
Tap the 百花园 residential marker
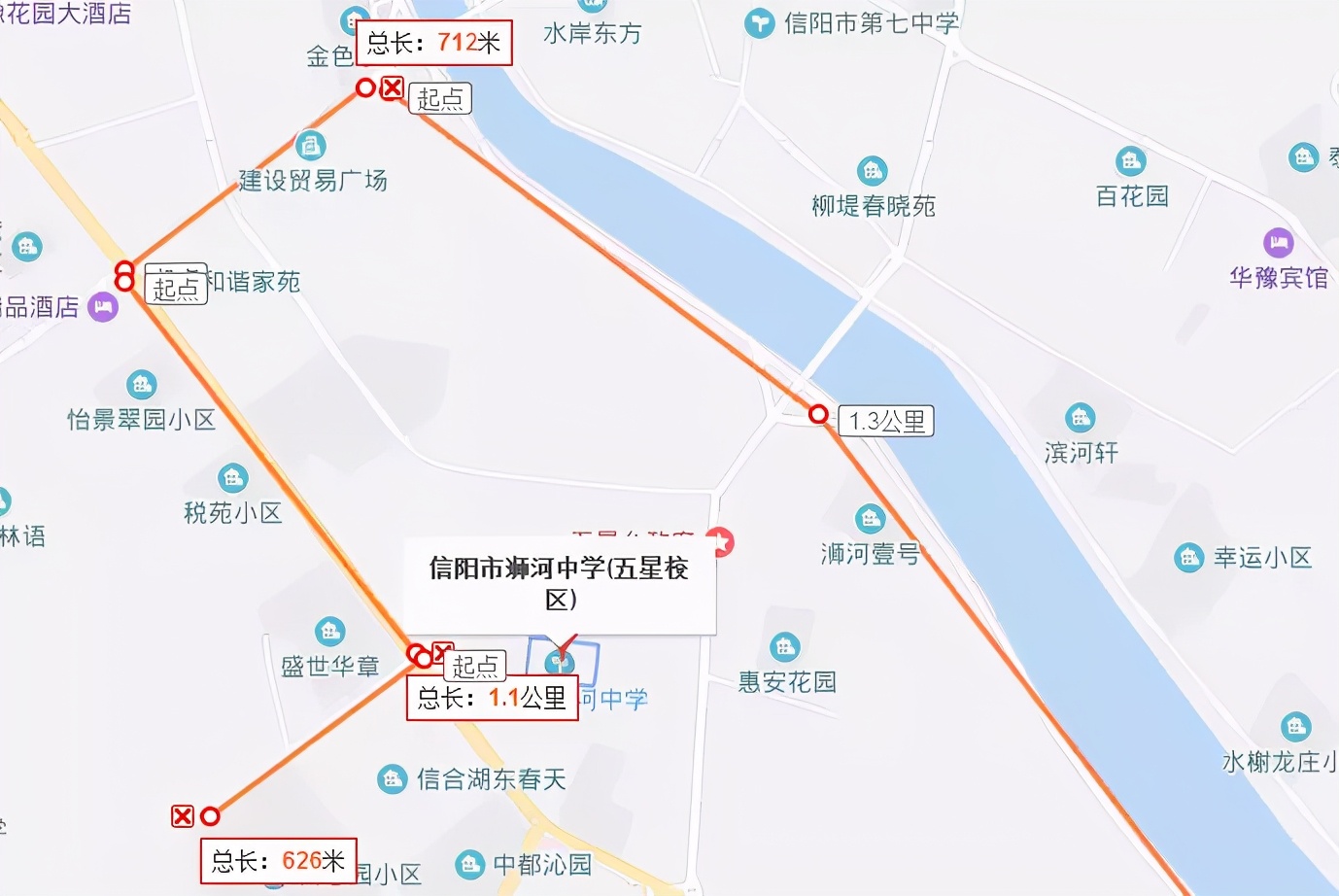[1130, 161]
